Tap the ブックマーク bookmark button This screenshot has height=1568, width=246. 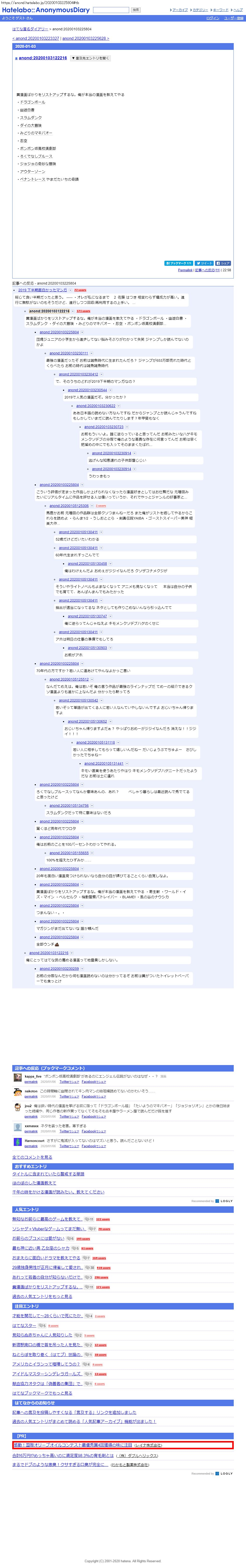click(x=179, y=263)
